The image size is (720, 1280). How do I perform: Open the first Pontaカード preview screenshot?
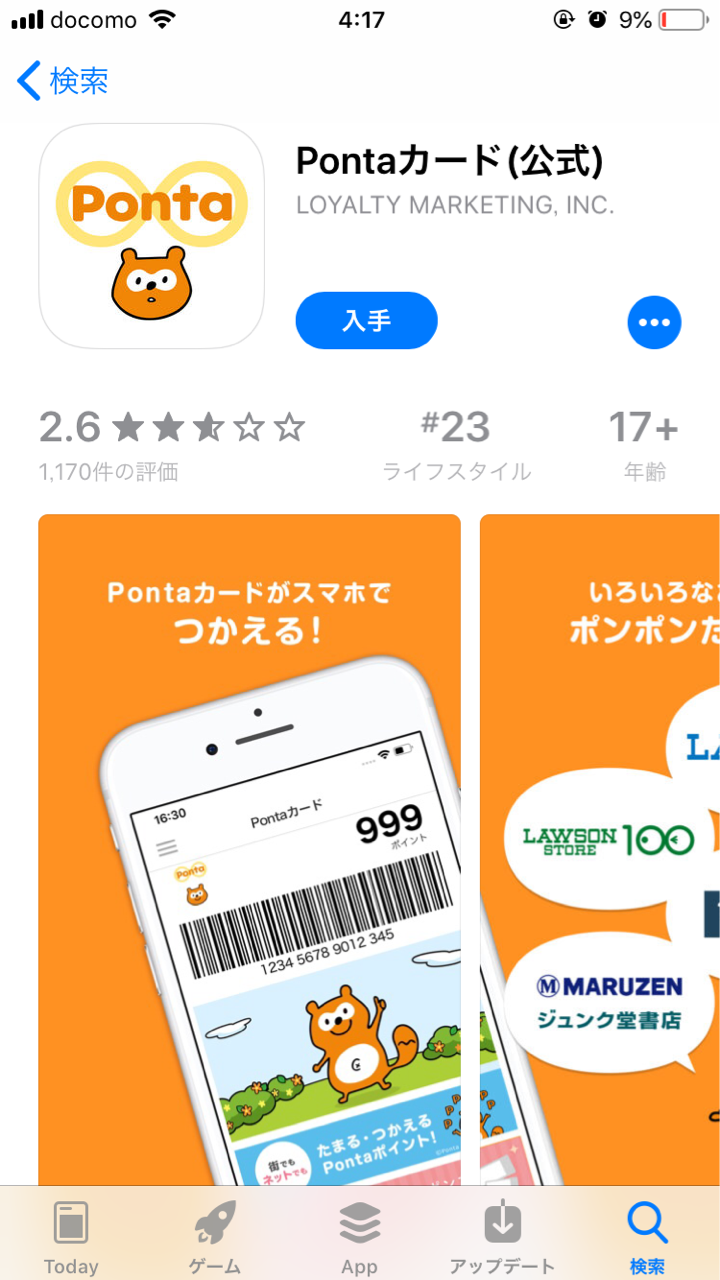point(250,850)
